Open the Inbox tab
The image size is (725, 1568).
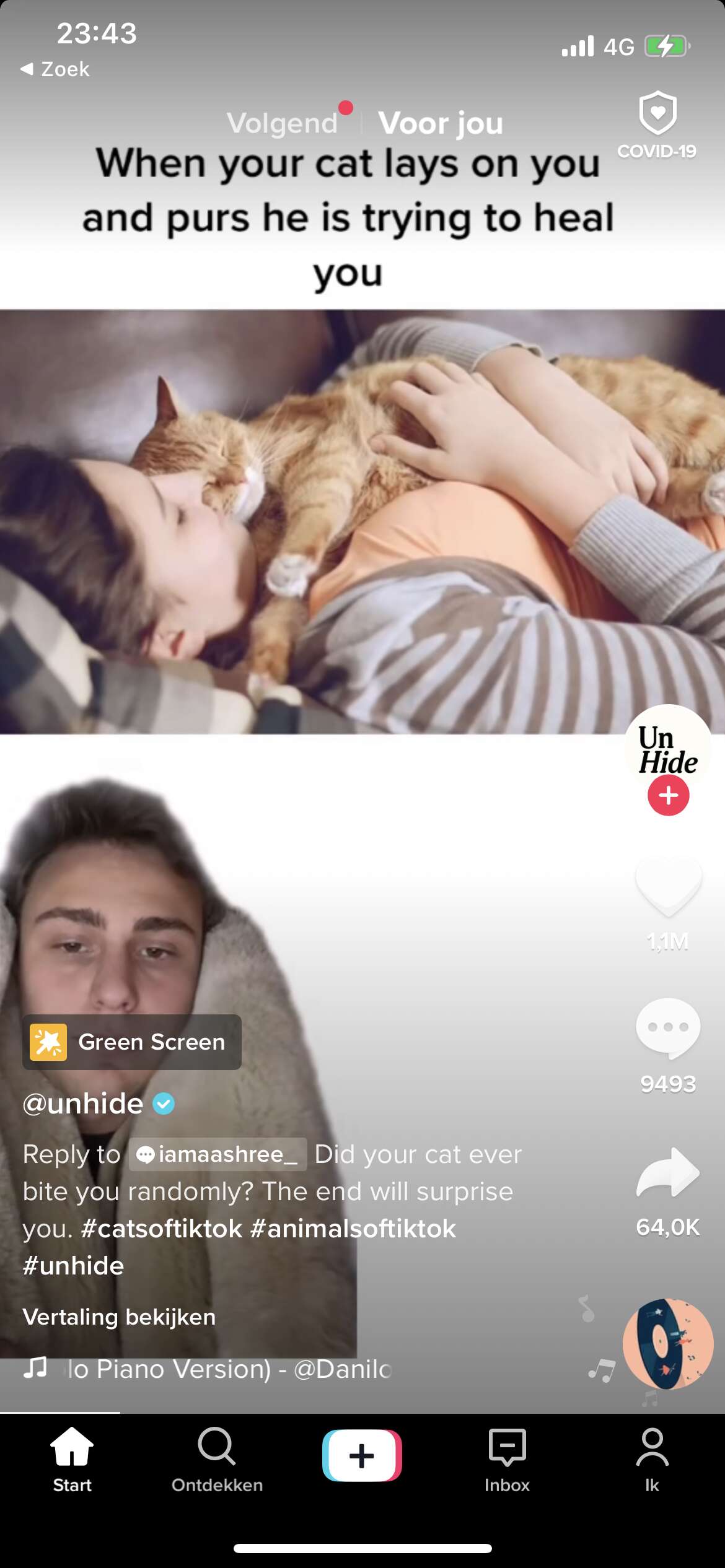[x=507, y=1460]
